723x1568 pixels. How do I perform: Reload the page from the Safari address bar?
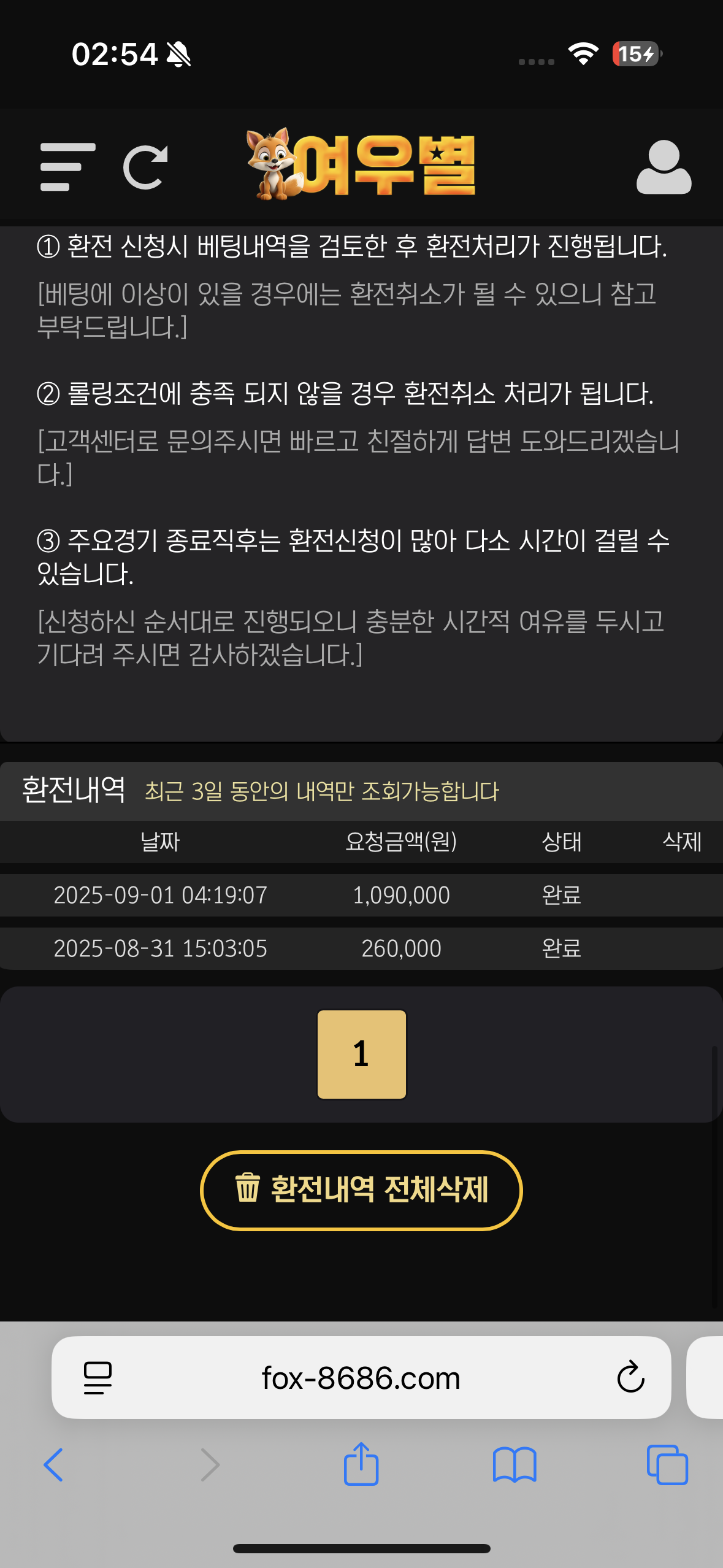point(630,1378)
